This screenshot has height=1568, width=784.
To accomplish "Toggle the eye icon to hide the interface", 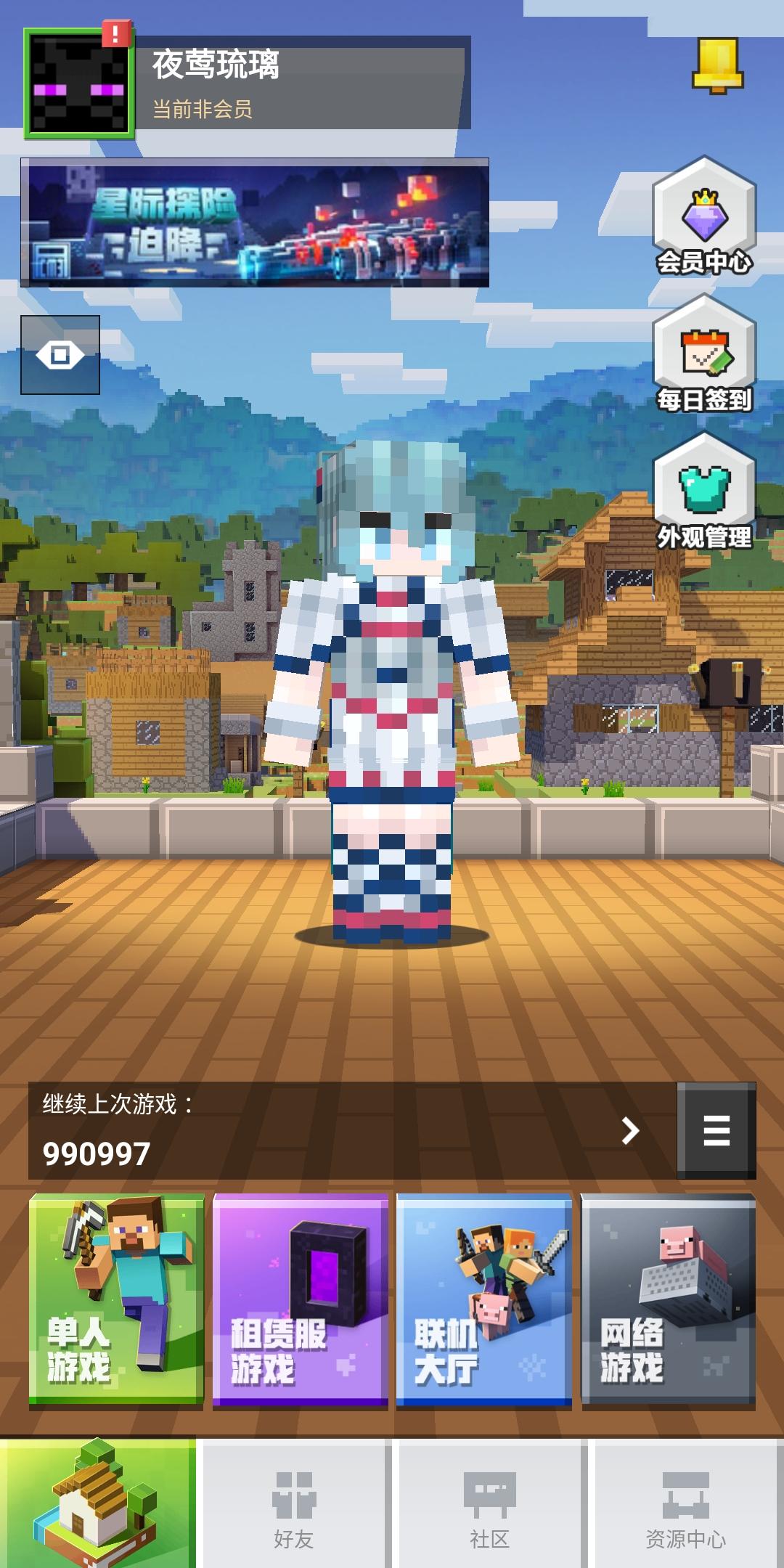I will point(60,355).
